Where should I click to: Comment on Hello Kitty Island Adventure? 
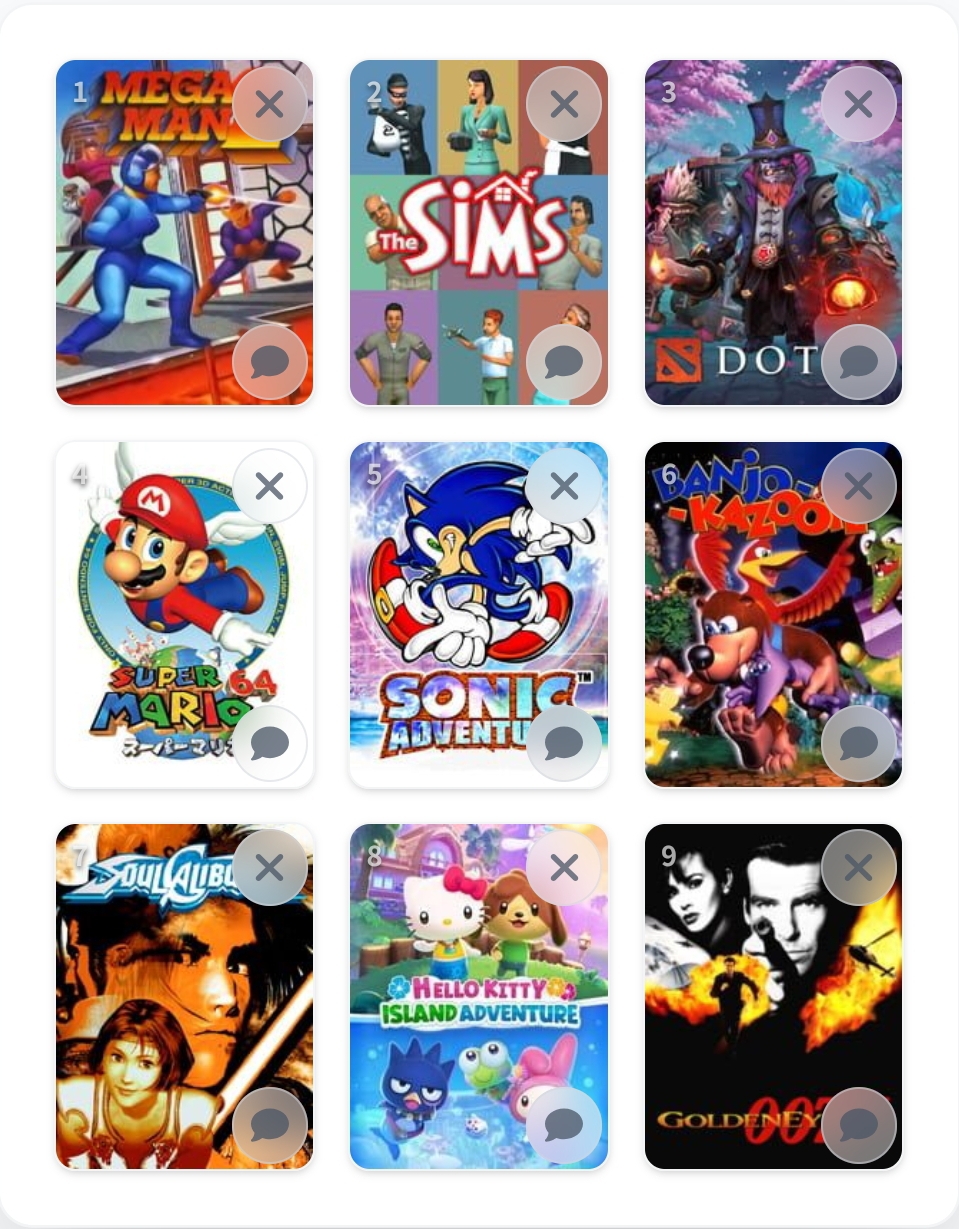pos(564,1125)
